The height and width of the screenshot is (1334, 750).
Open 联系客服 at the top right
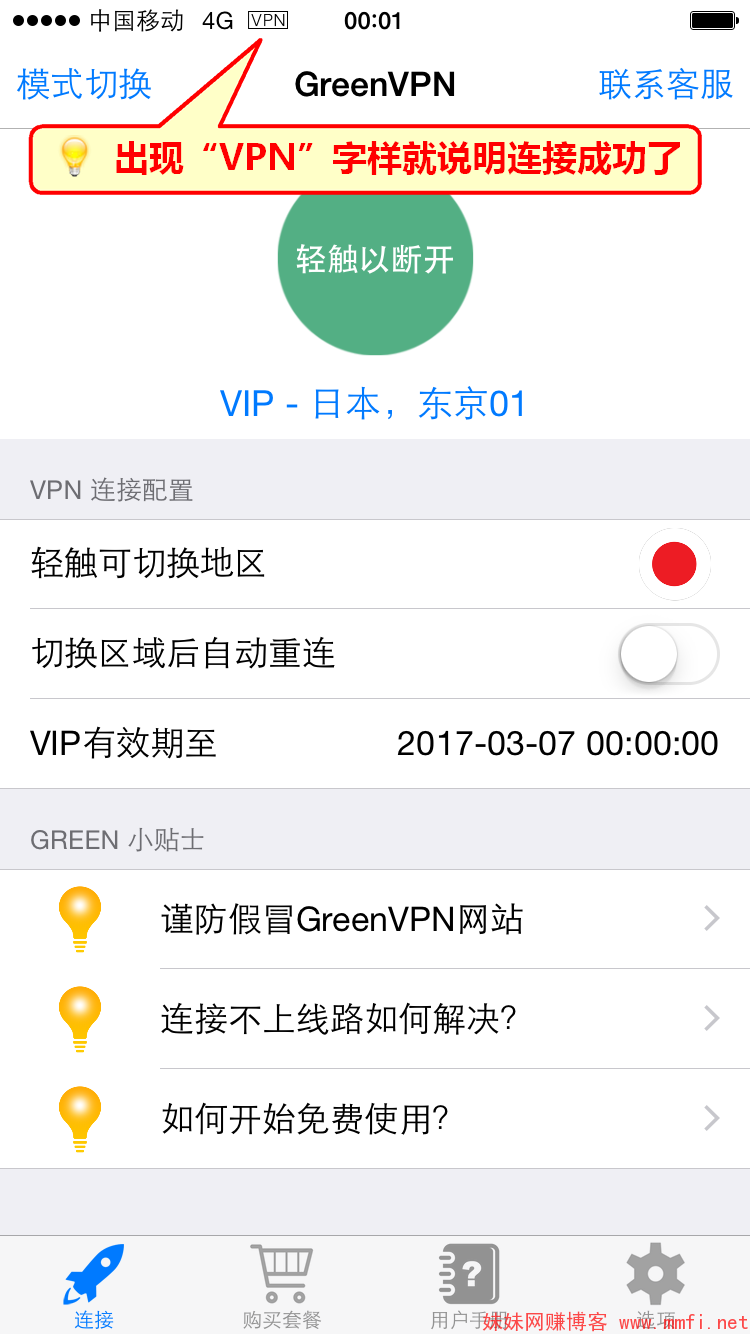pos(665,85)
